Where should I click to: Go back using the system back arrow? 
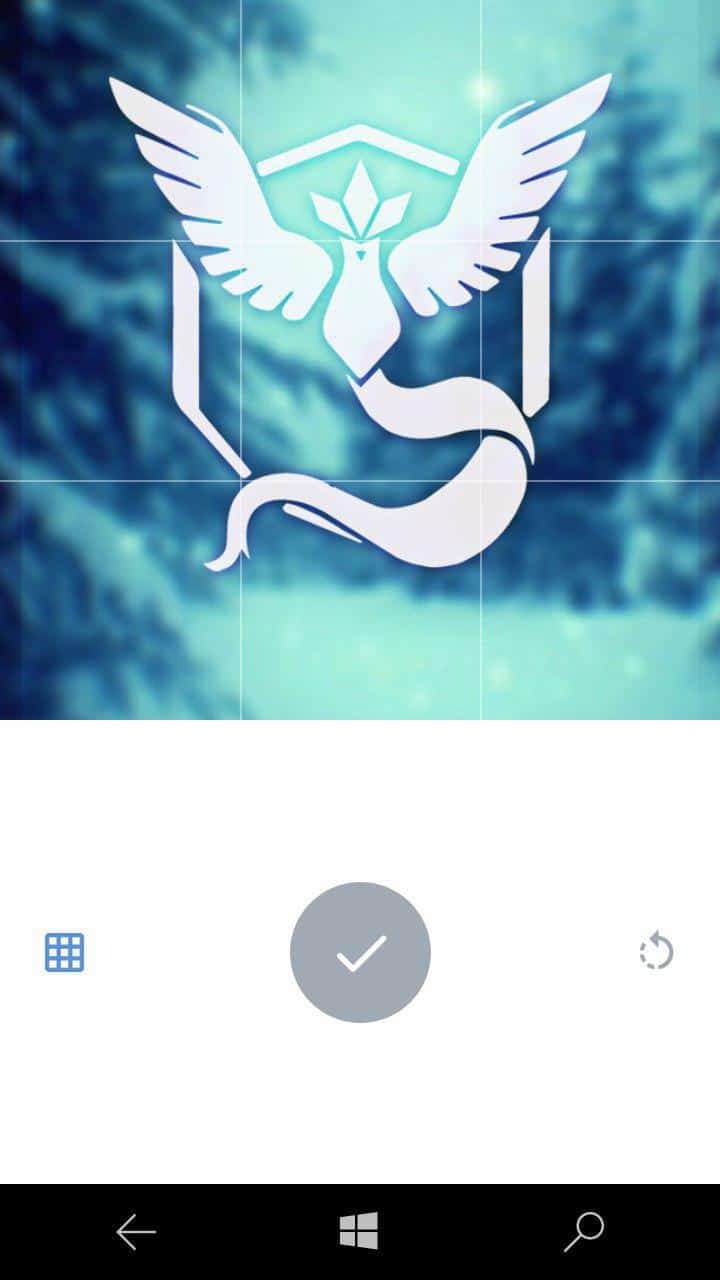click(136, 1232)
